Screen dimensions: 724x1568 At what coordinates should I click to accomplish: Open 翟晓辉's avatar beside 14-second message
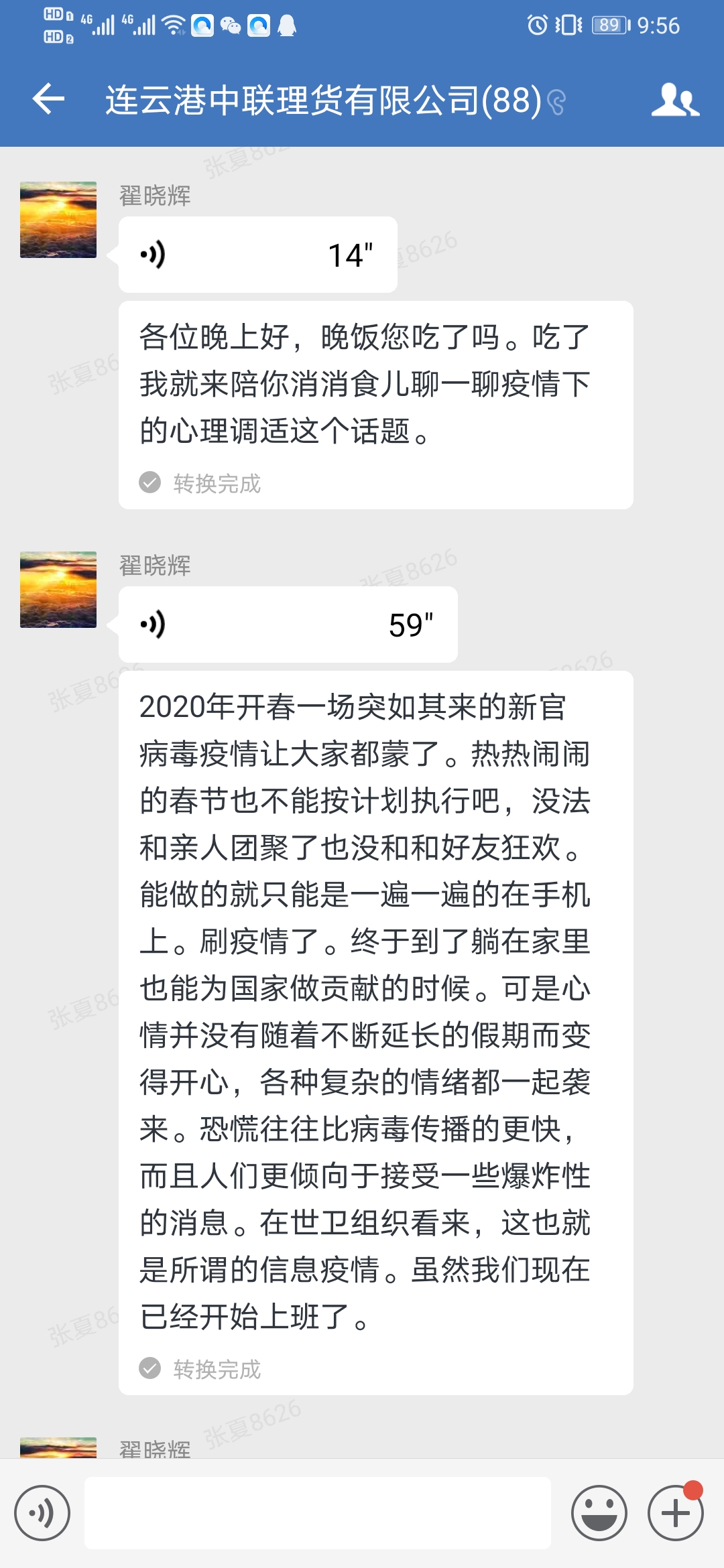(x=58, y=220)
